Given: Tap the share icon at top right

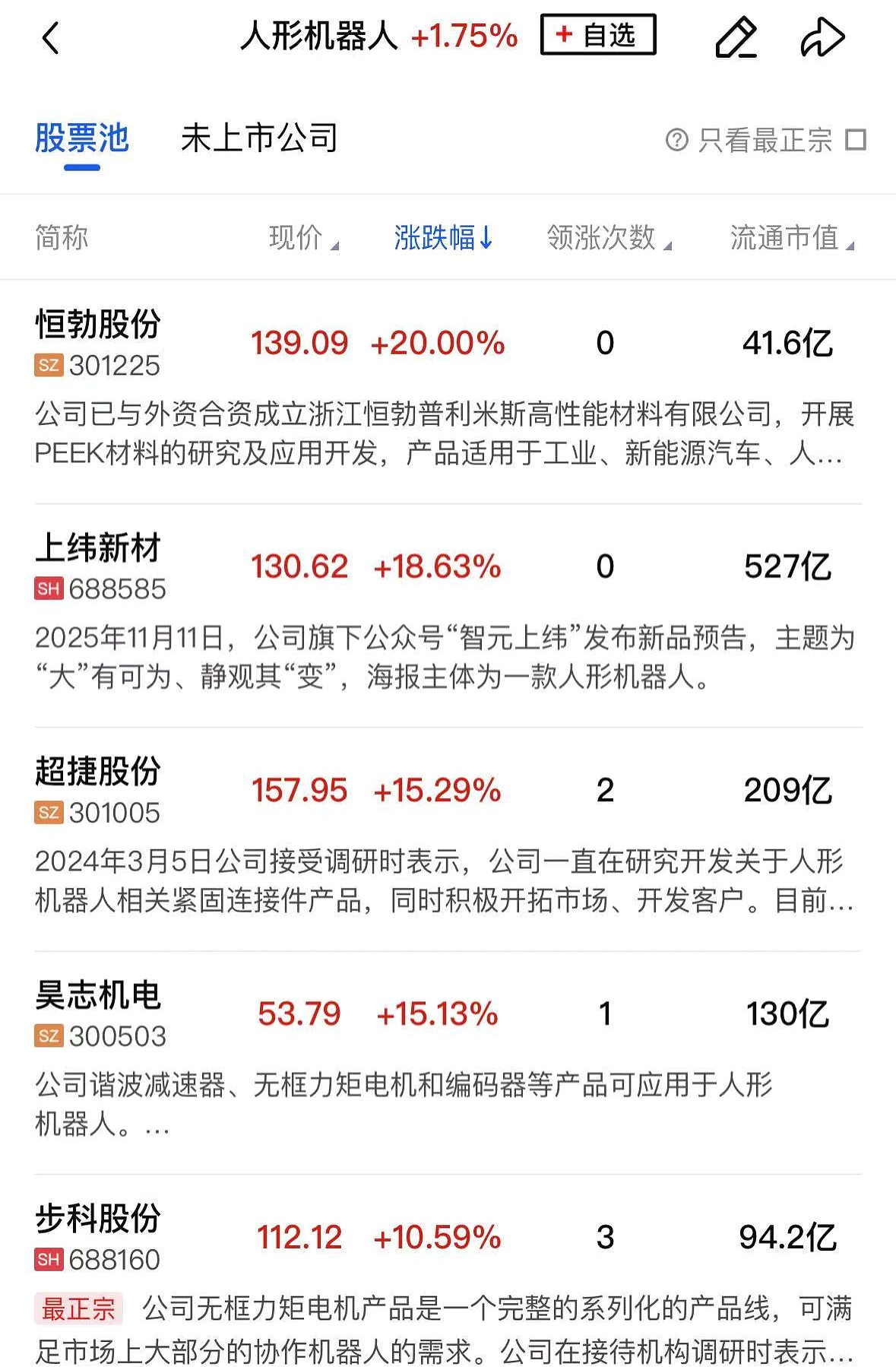Looking at the screenshot, I should coord(823,36).
